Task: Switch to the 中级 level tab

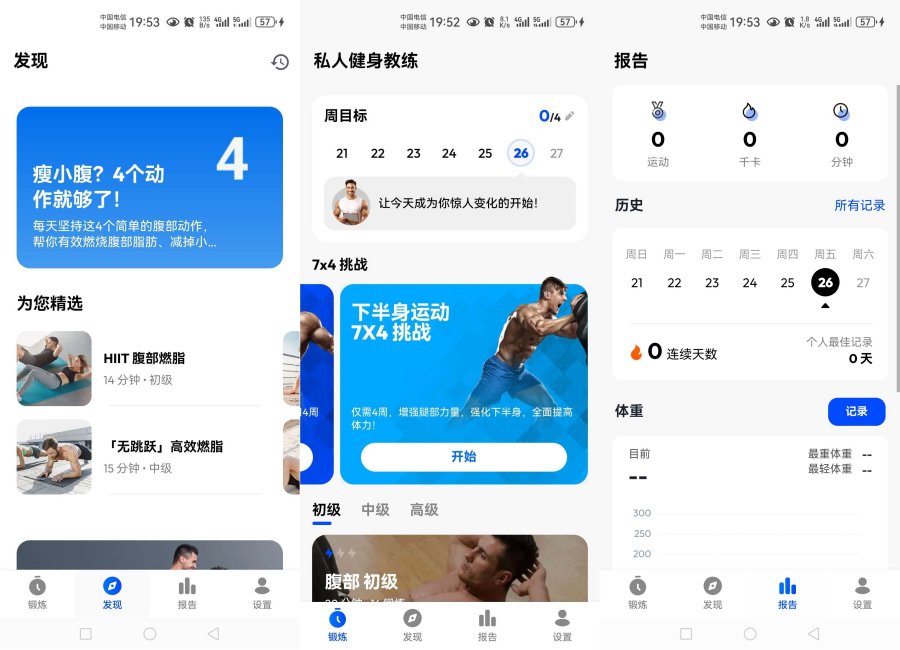Action: point(375,510)
